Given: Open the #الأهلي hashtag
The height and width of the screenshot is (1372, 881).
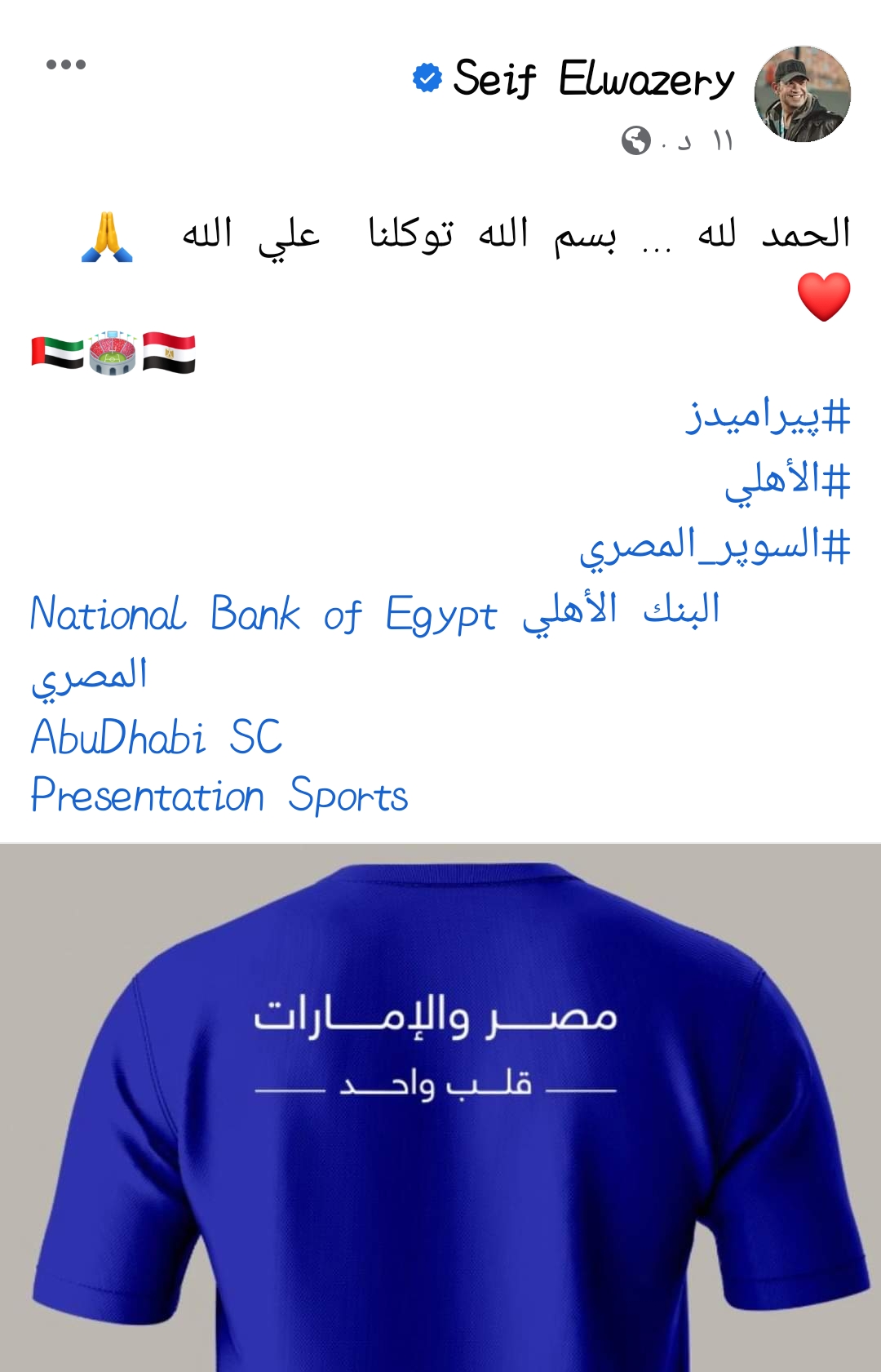Looking at the screenshot, I should click(787, 482).
